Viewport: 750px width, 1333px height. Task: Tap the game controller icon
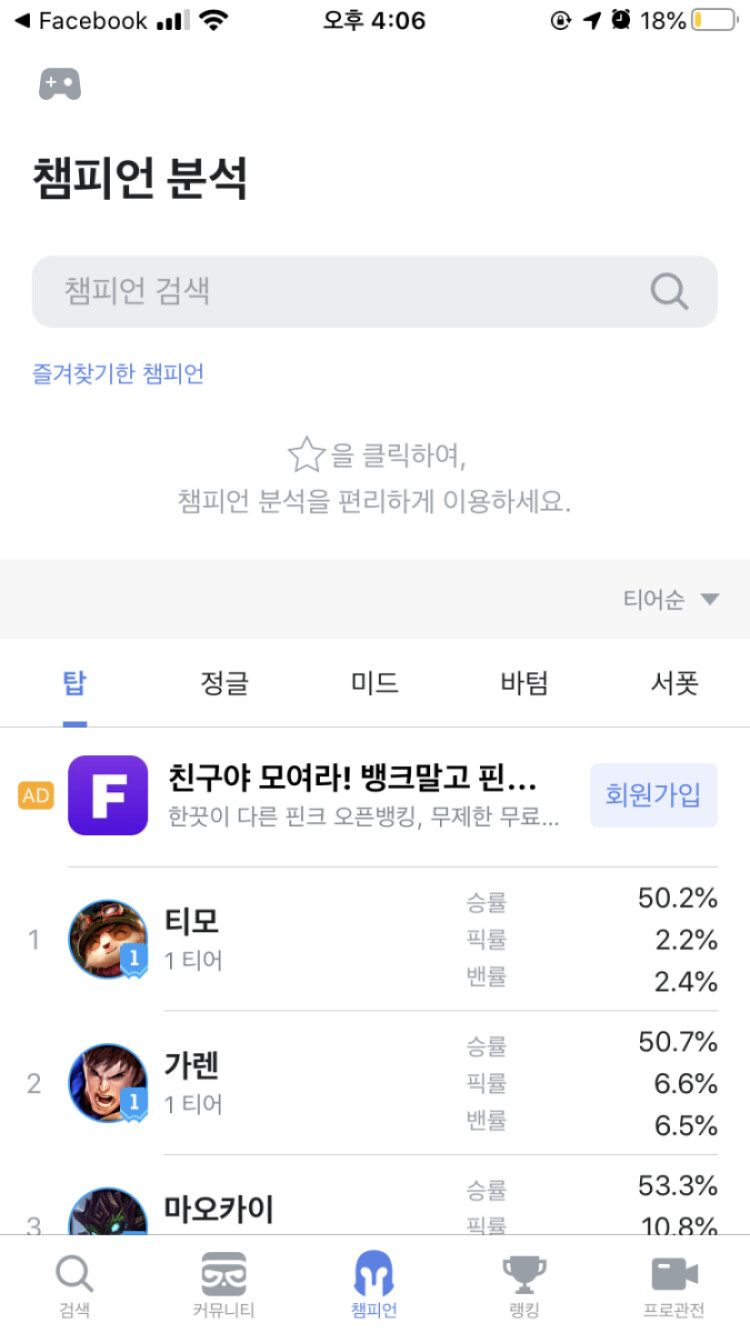coord(60,84)
